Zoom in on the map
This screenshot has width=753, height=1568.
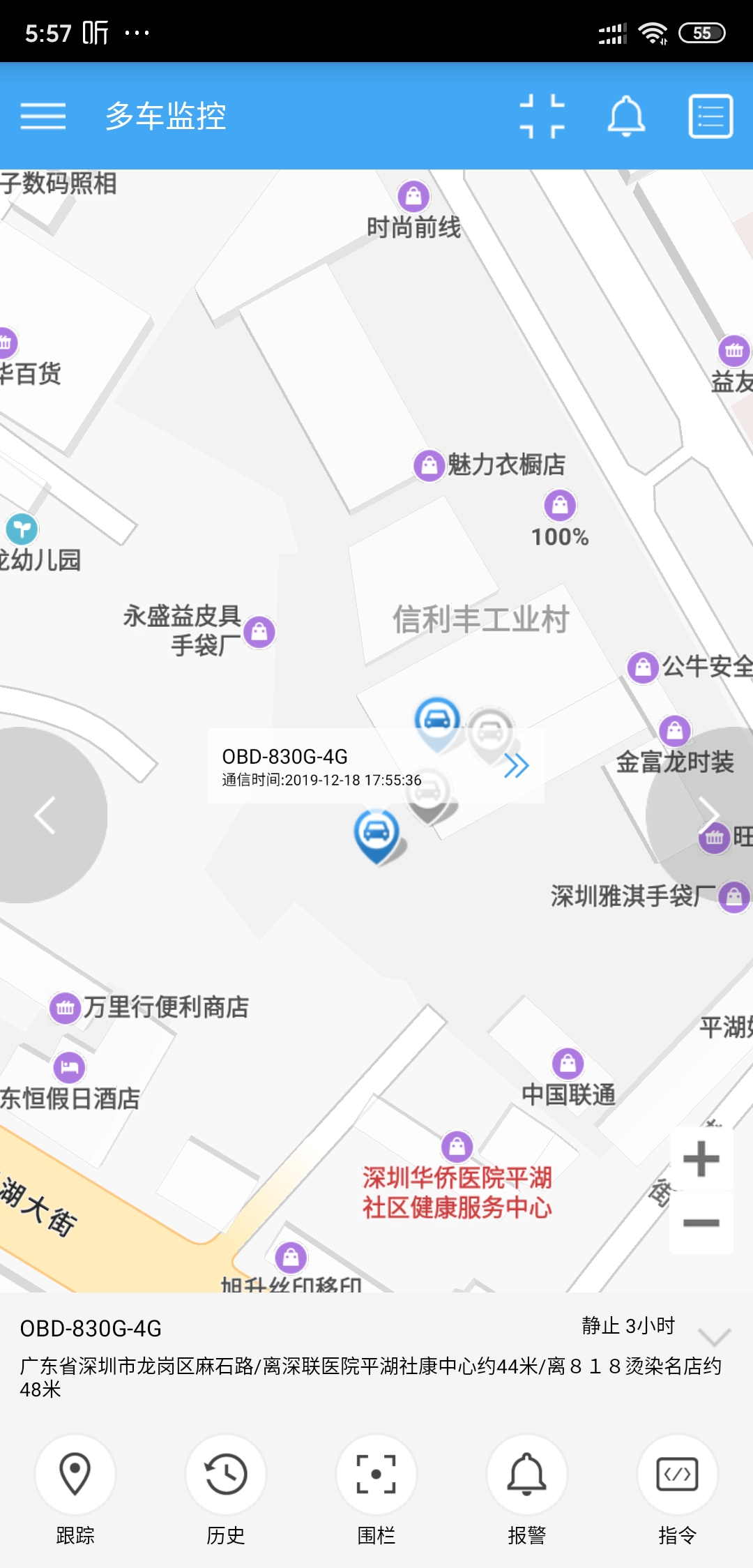[701, 1159]
